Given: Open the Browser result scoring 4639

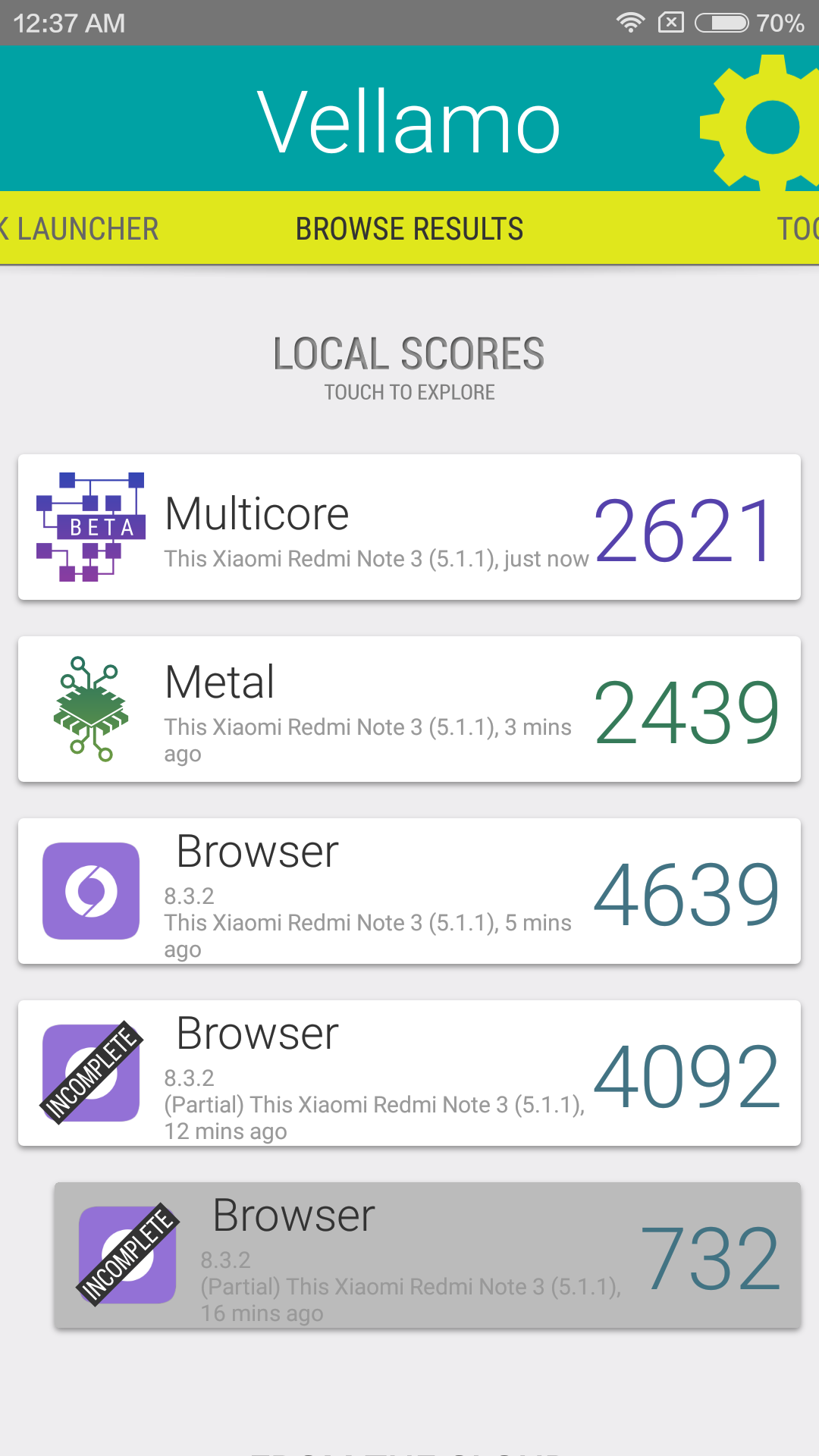Looking at the screenshot, I should tap(409, 892).
